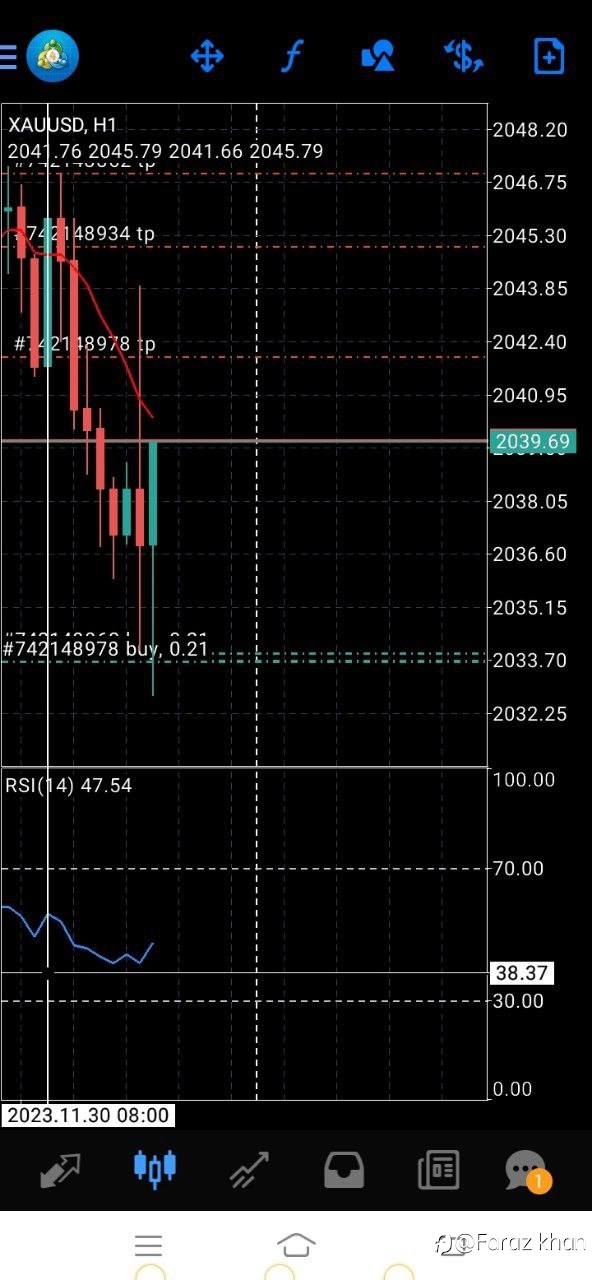Image resolution: width=592 pixels, height=1280 pixels.
Task: Open the side menu drawer
Action: point(8,56)
